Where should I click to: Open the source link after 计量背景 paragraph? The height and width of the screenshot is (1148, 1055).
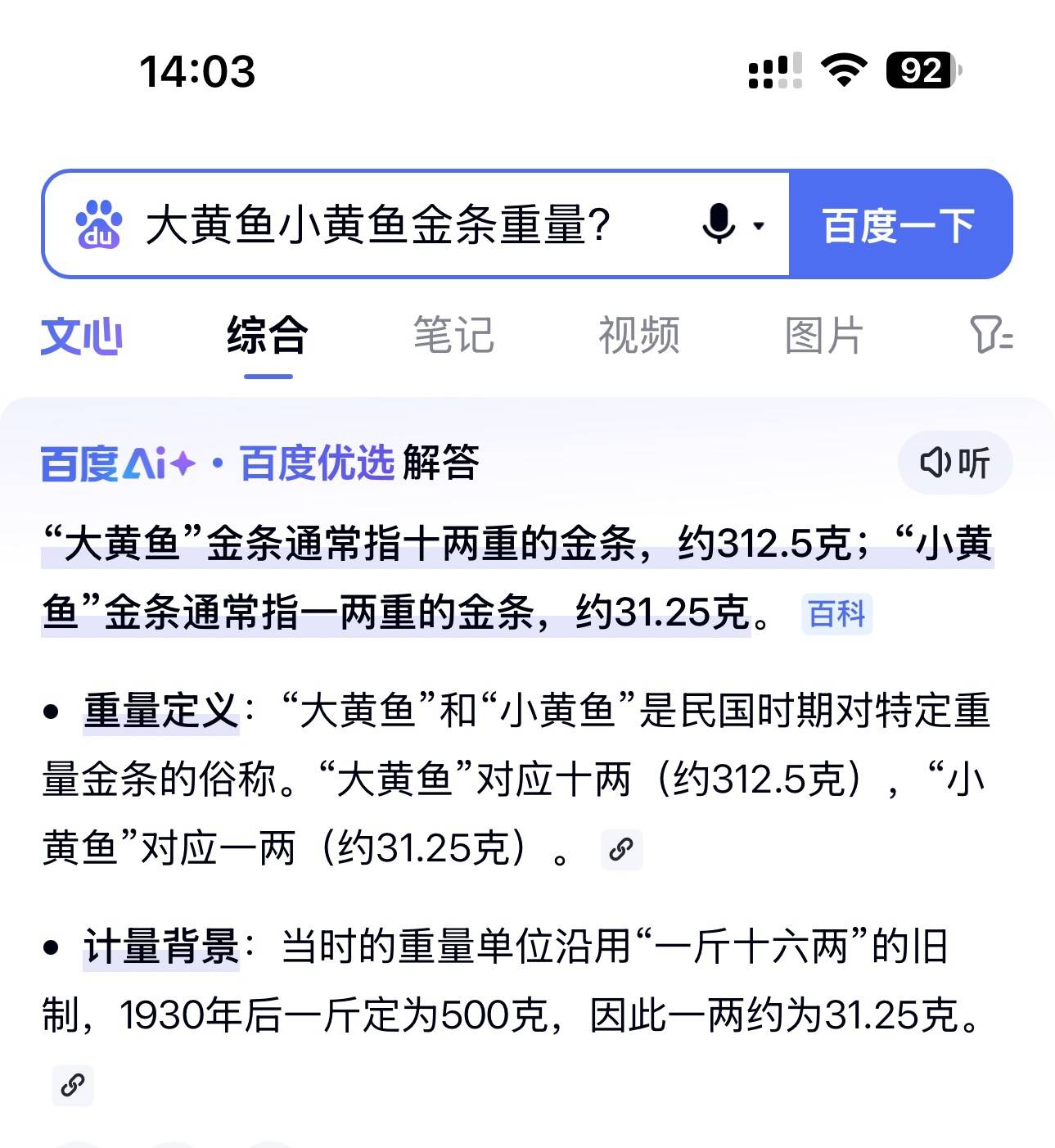tap(73, 1085)
